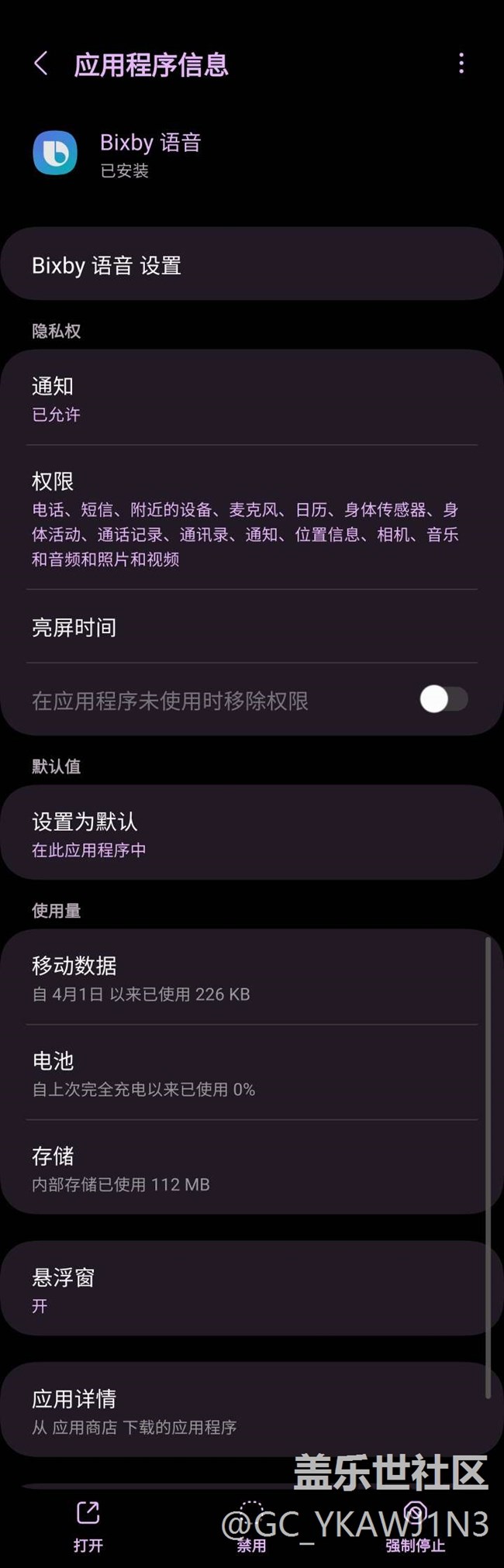Open 悬浮窗 setting
The height and width of the screenshot is (1568, 504).
point(252,1290)
